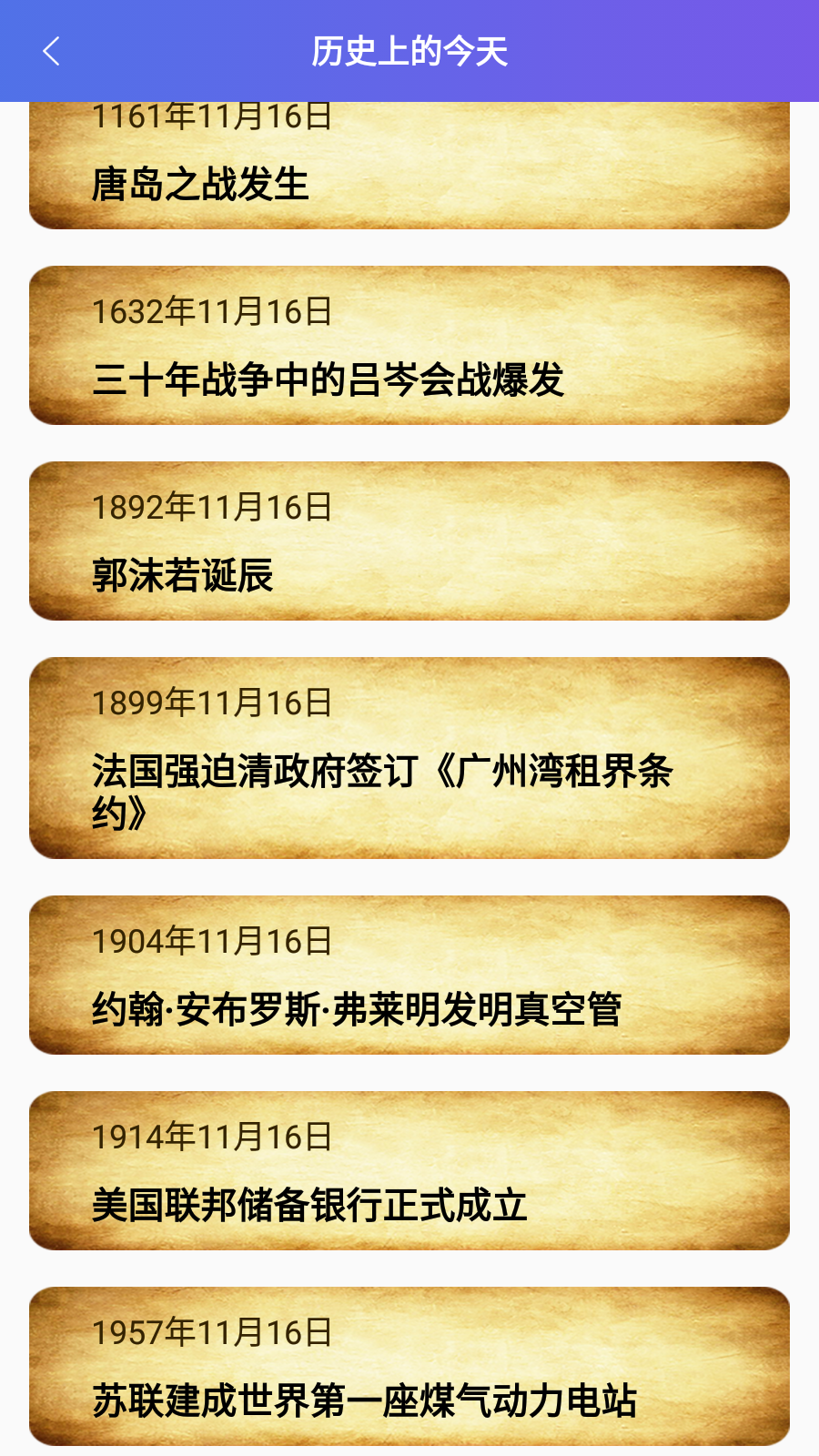Go back using the header arrow
819x1456 pixels.
(52, 51)
